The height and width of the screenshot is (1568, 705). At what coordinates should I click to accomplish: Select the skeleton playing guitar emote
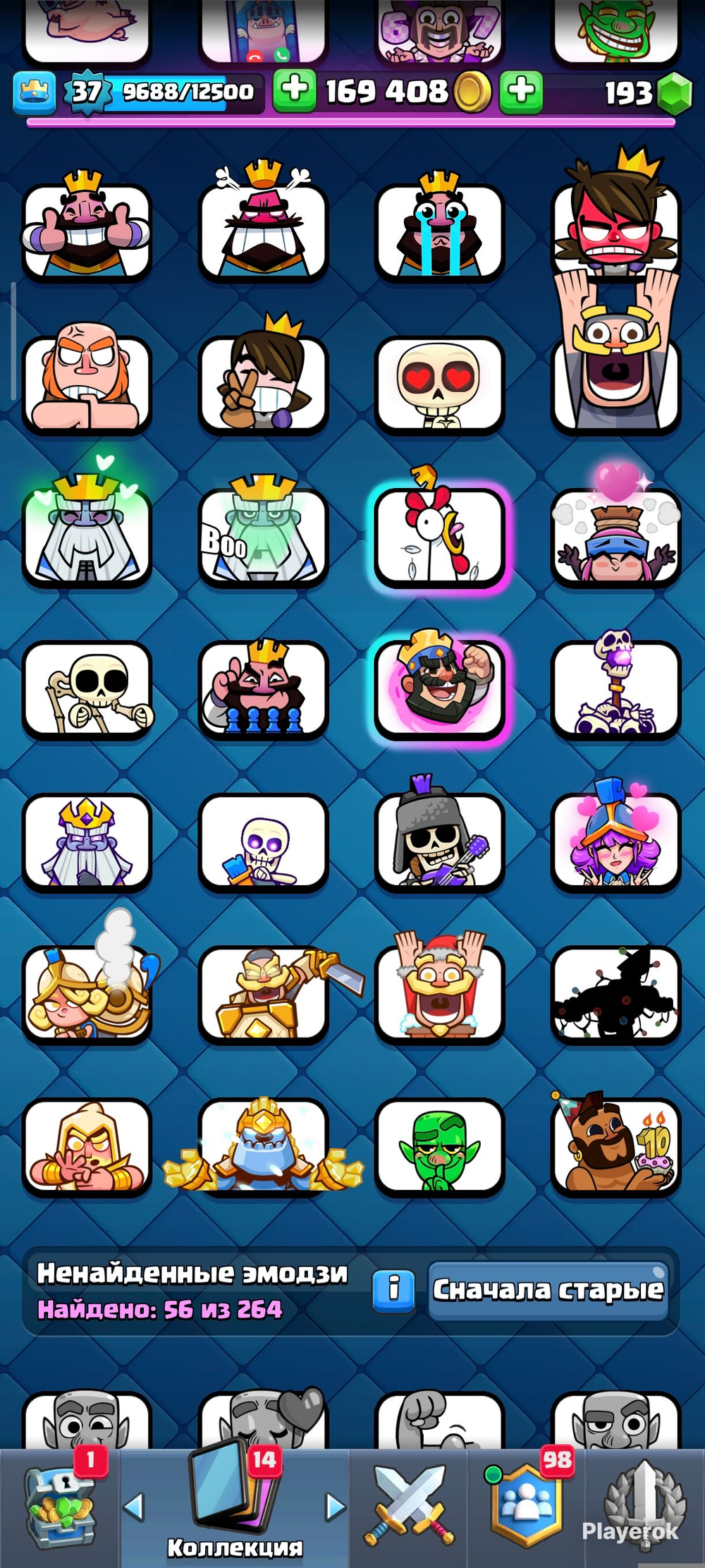(x=439, y=841)
